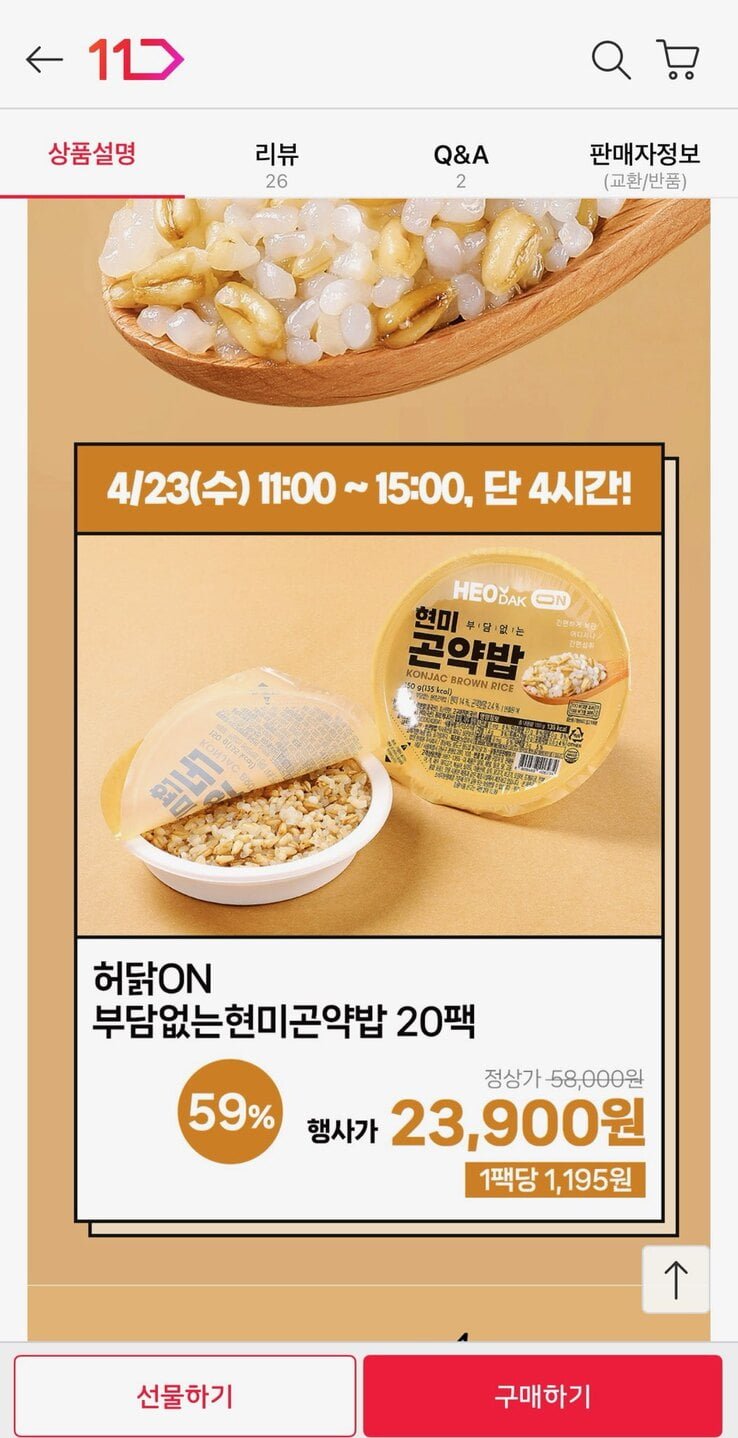738x1438 pixels.
Task: Tap 구매하기 to purchase
Action: pyautogui.click(x=542, y=1395)
